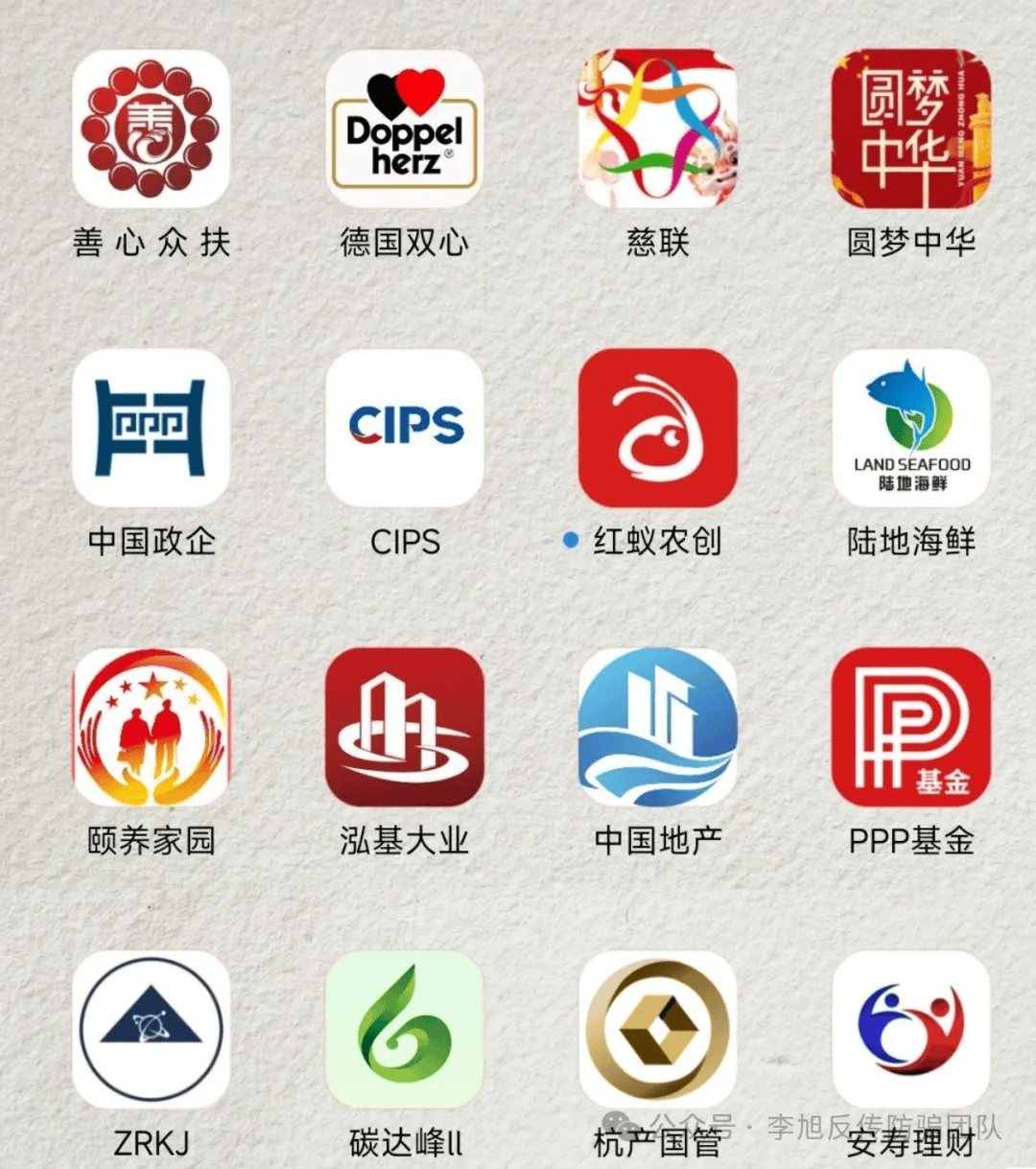Viewport: 1036px width, 1169px height.
Task: Launch the ZRKJ app
Action: click(x=151, y=1029)
